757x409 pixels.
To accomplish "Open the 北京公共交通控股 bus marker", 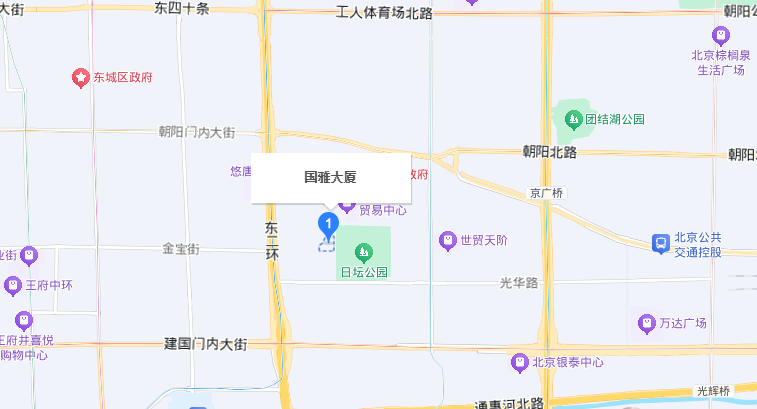I will point(661,243).
